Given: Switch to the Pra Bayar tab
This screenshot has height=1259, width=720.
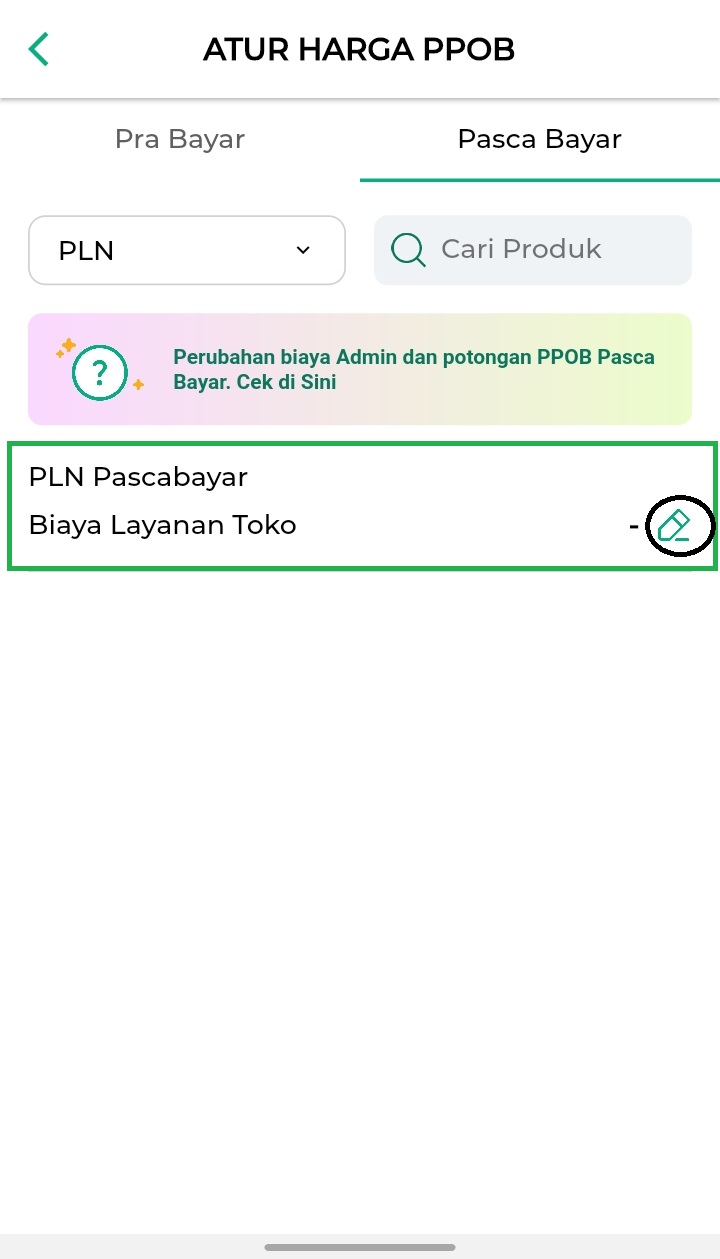Looking at the screenshot, I should coord(180,140).
